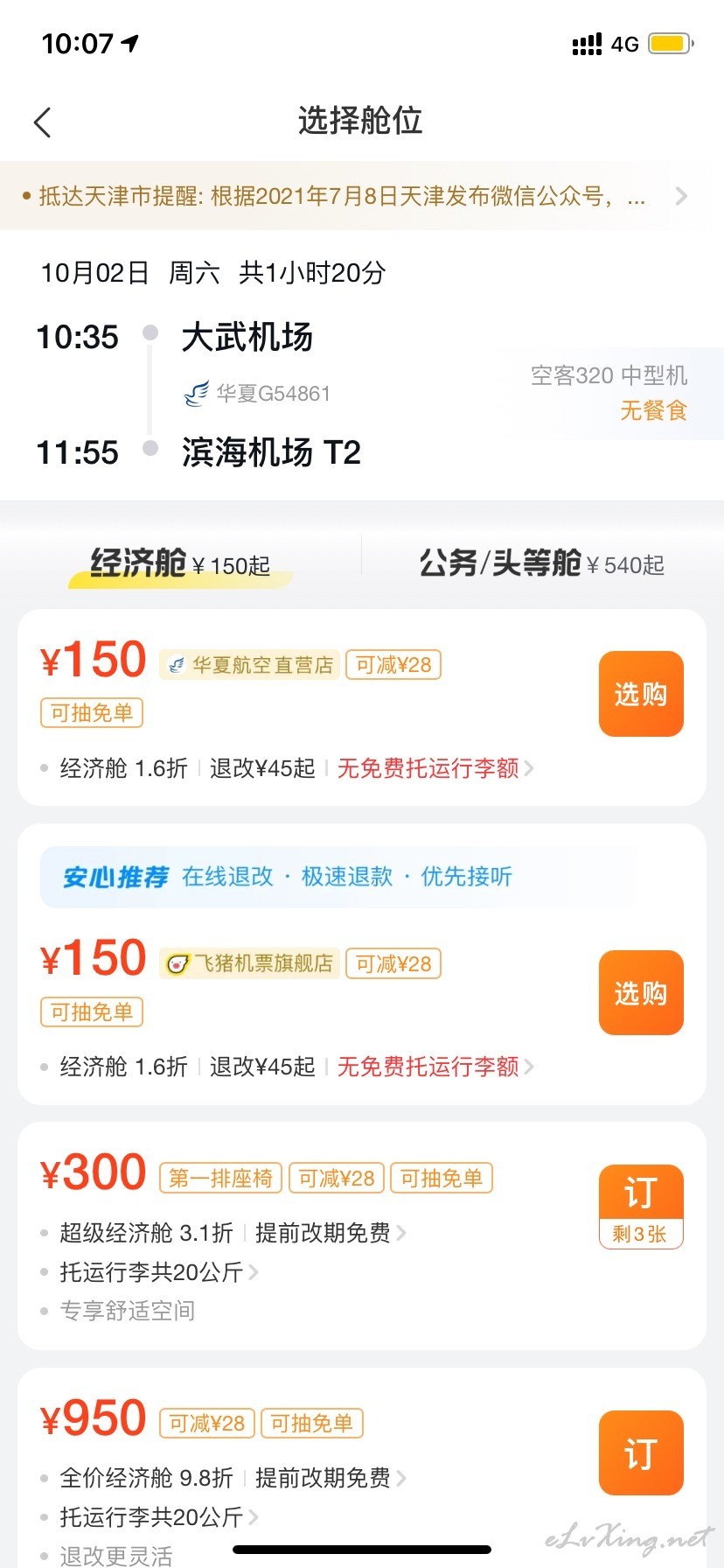The image size is (724, 1568).
Task: Select the 经济舱 tab
Action: coord(180,563)
